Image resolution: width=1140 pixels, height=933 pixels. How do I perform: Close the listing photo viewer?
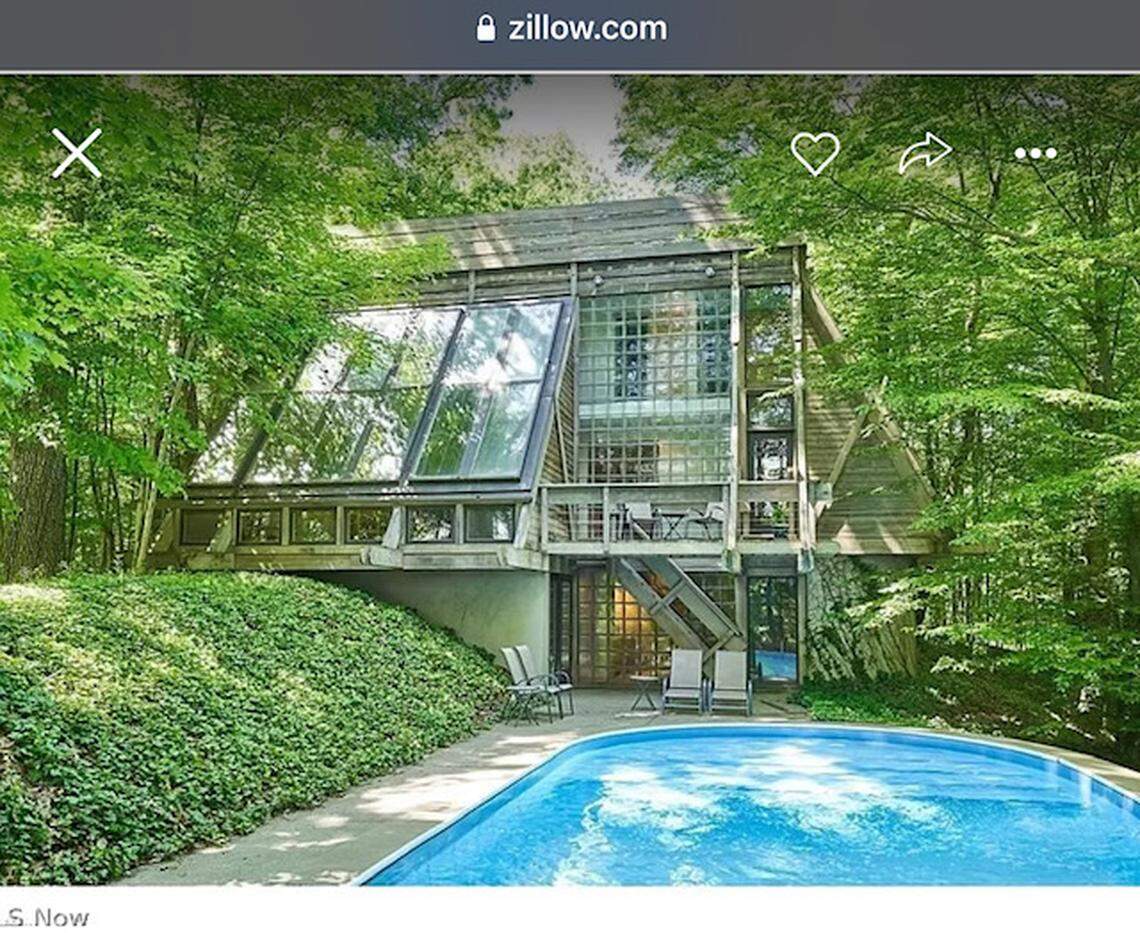77,153
